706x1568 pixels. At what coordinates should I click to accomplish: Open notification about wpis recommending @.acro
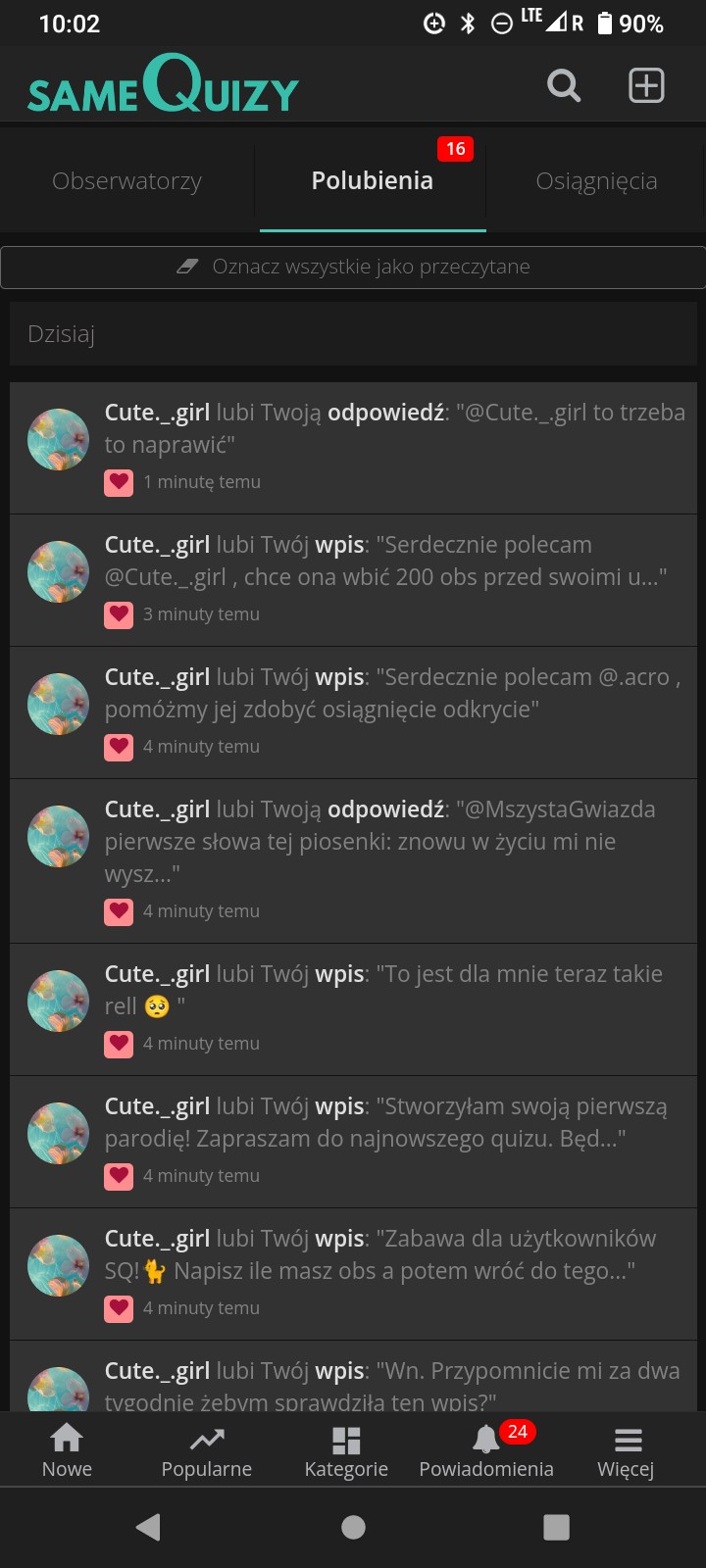pyautogui.click(x=353, y=712)
